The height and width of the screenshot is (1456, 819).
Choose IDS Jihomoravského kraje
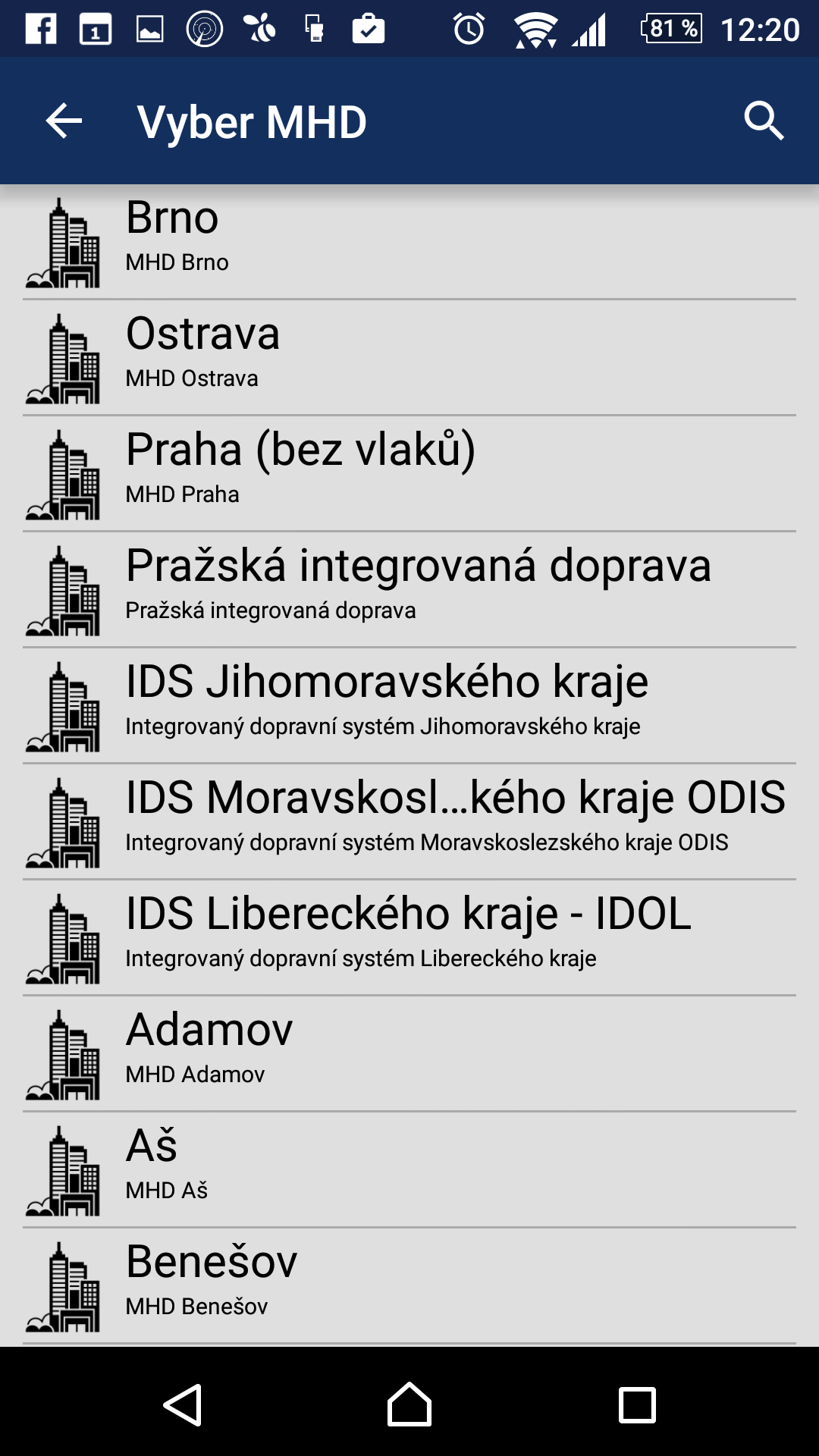tap(409, 706)
